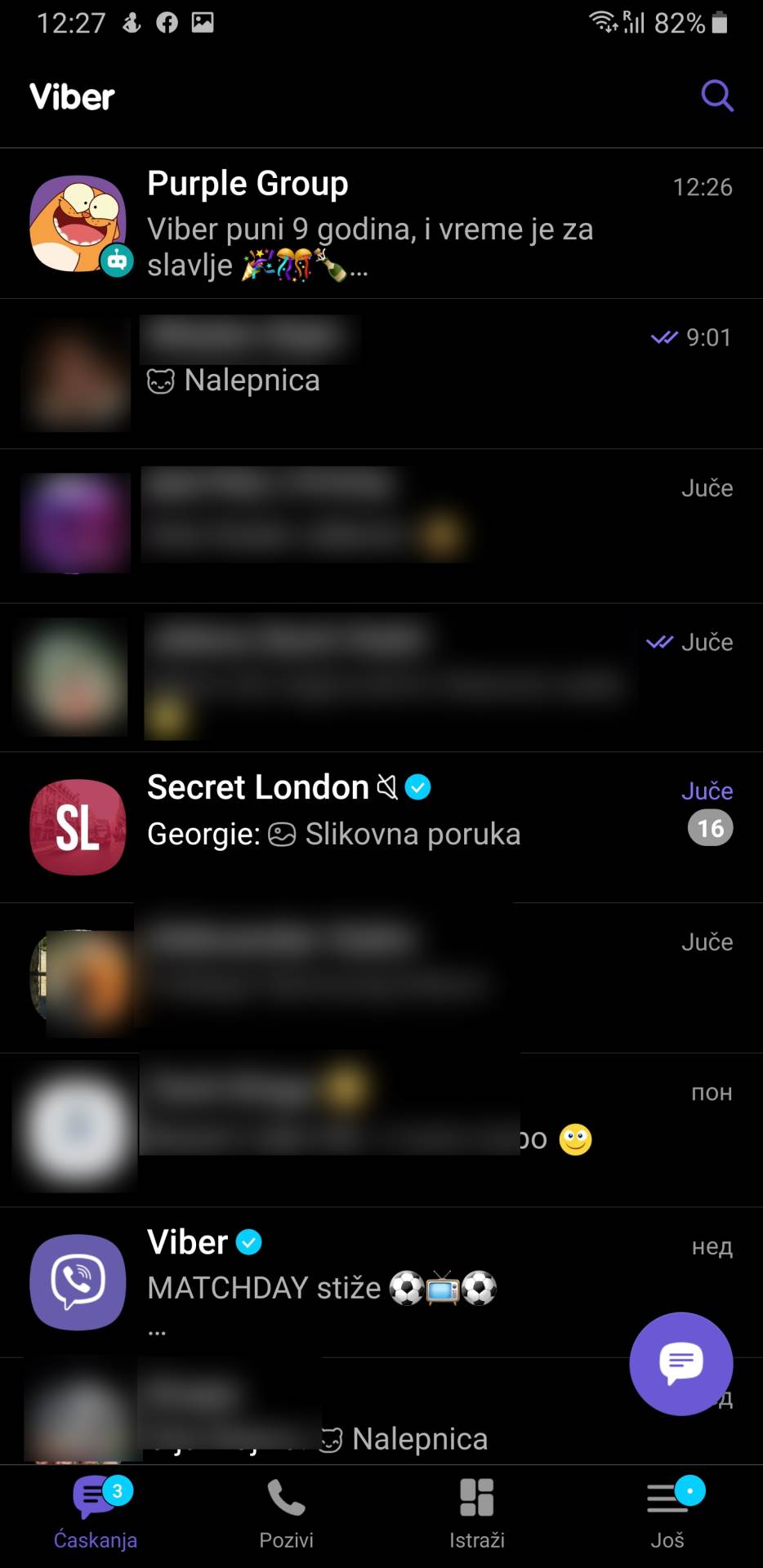Compose a new message
Viewport: 763px width, 1568px height.
680,1362
